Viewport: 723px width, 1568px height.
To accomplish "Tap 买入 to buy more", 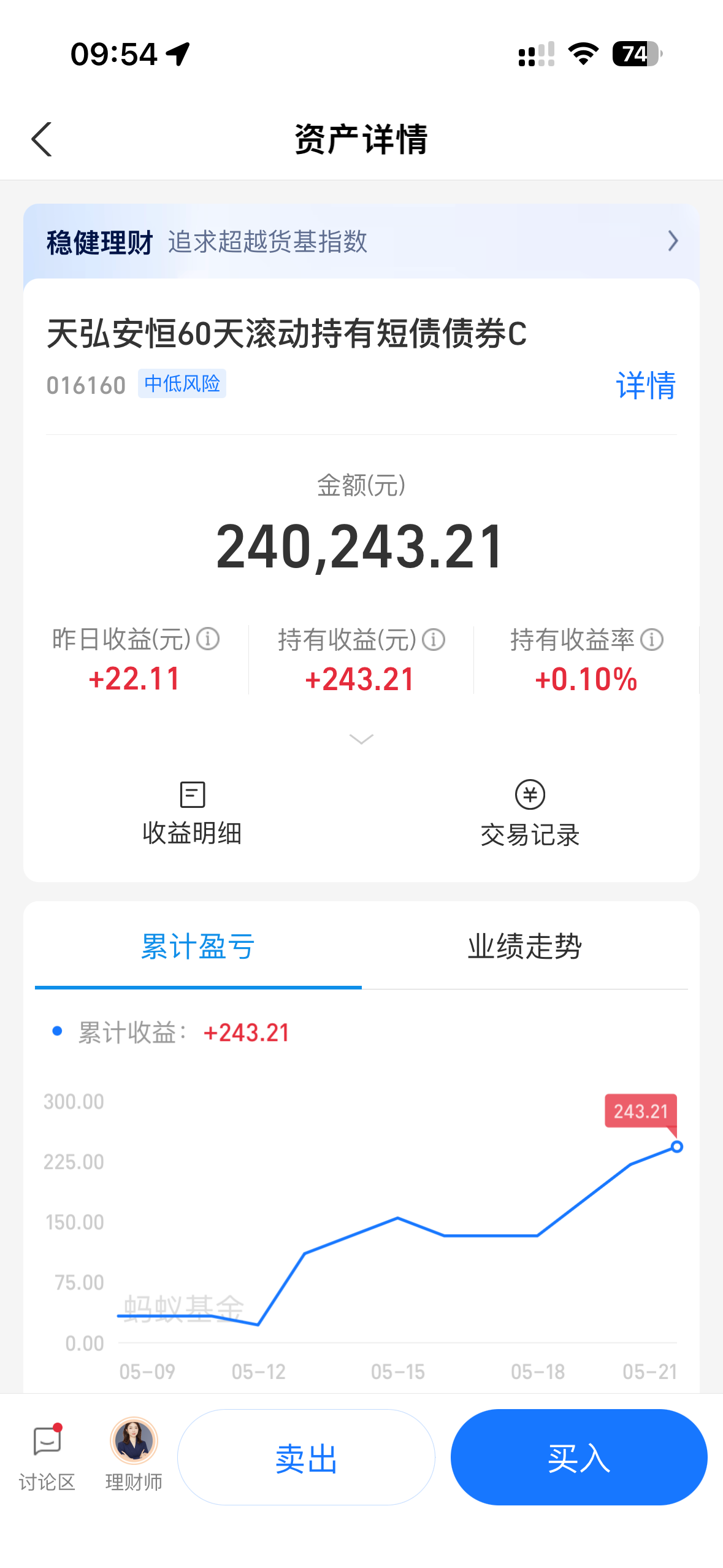I will (579, 1457).
